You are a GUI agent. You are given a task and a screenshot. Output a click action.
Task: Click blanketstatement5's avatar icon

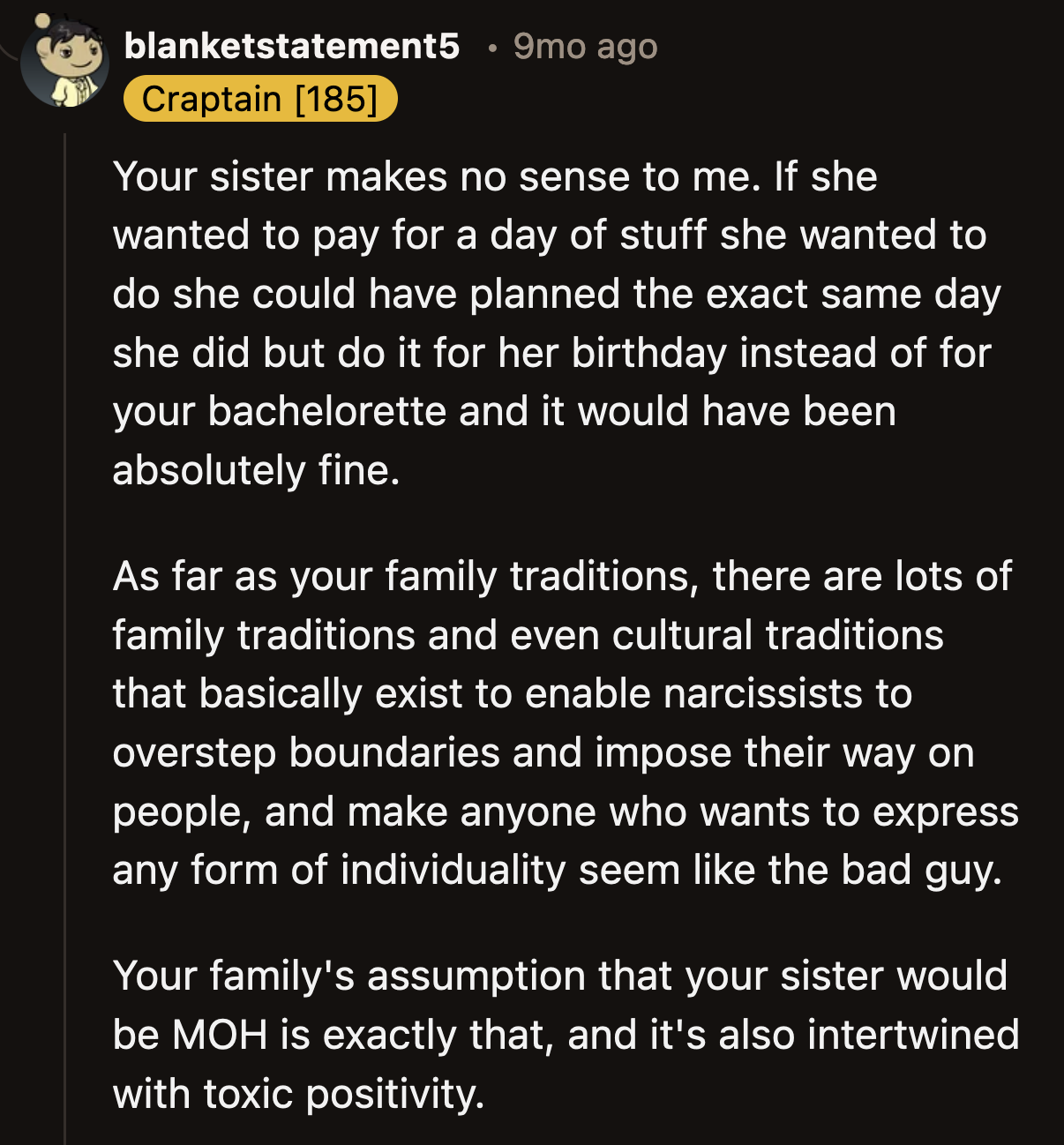click(x=64, y=56)
